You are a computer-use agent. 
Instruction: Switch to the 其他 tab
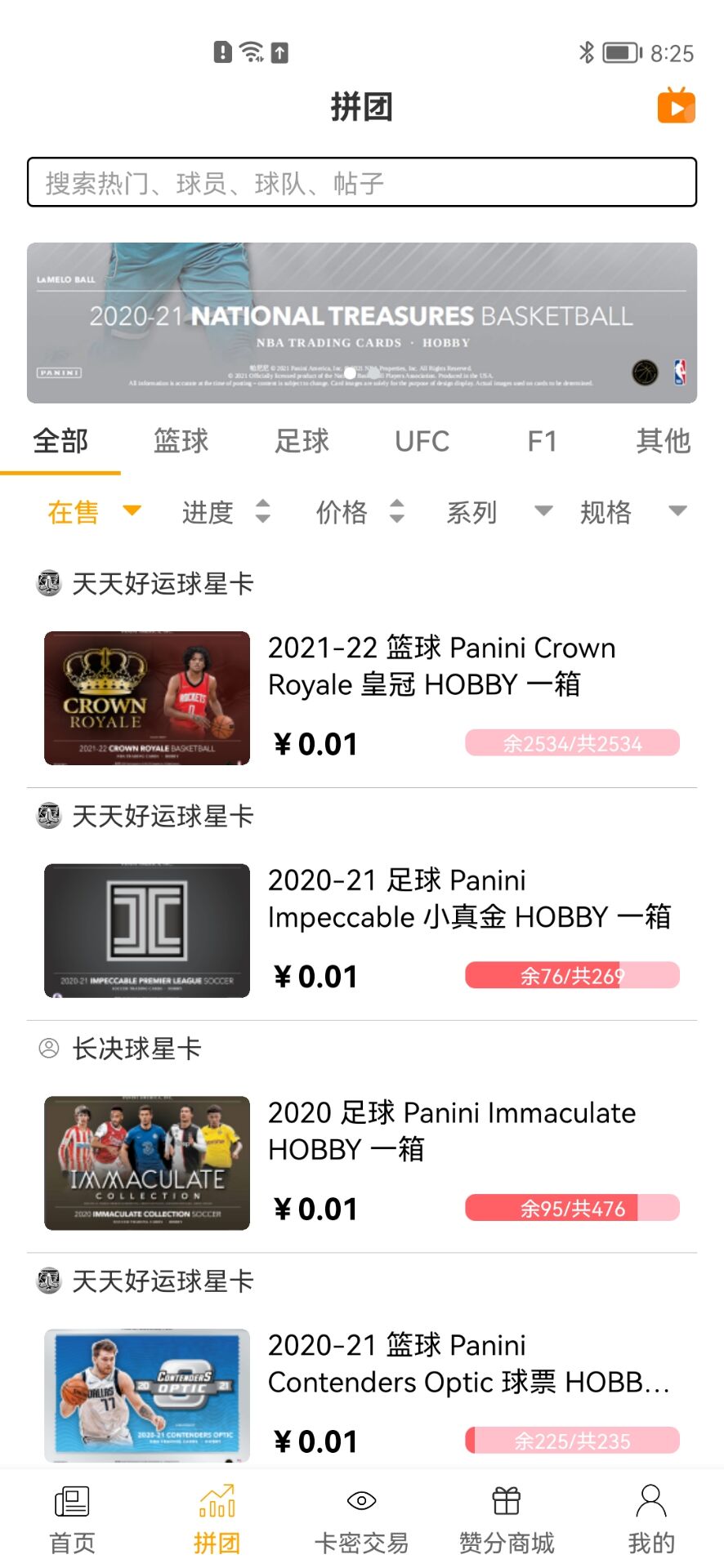pyautogui.click(x=664, y=441)
